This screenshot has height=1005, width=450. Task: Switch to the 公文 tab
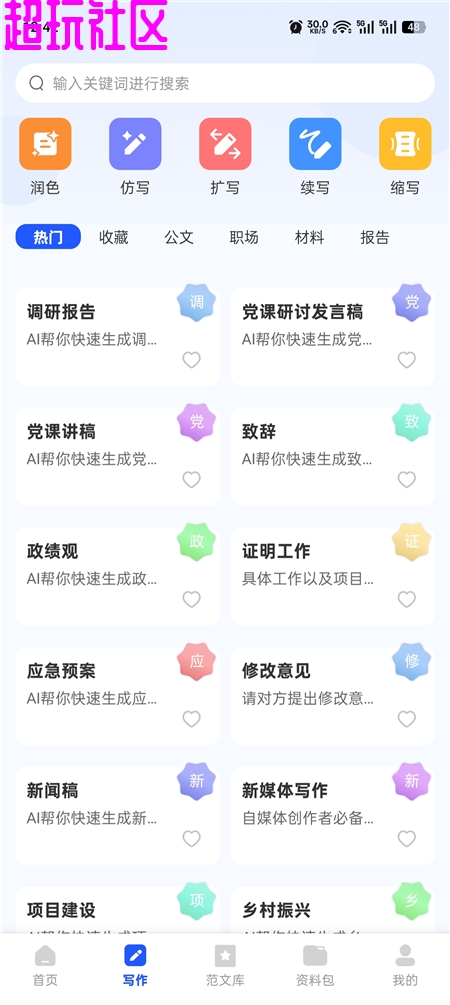pos(179,237)
